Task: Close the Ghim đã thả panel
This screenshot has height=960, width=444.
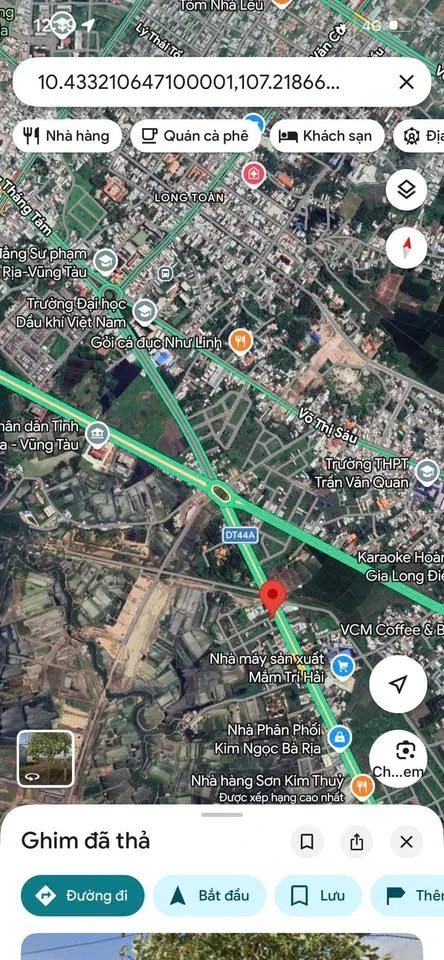Action: 407,842
